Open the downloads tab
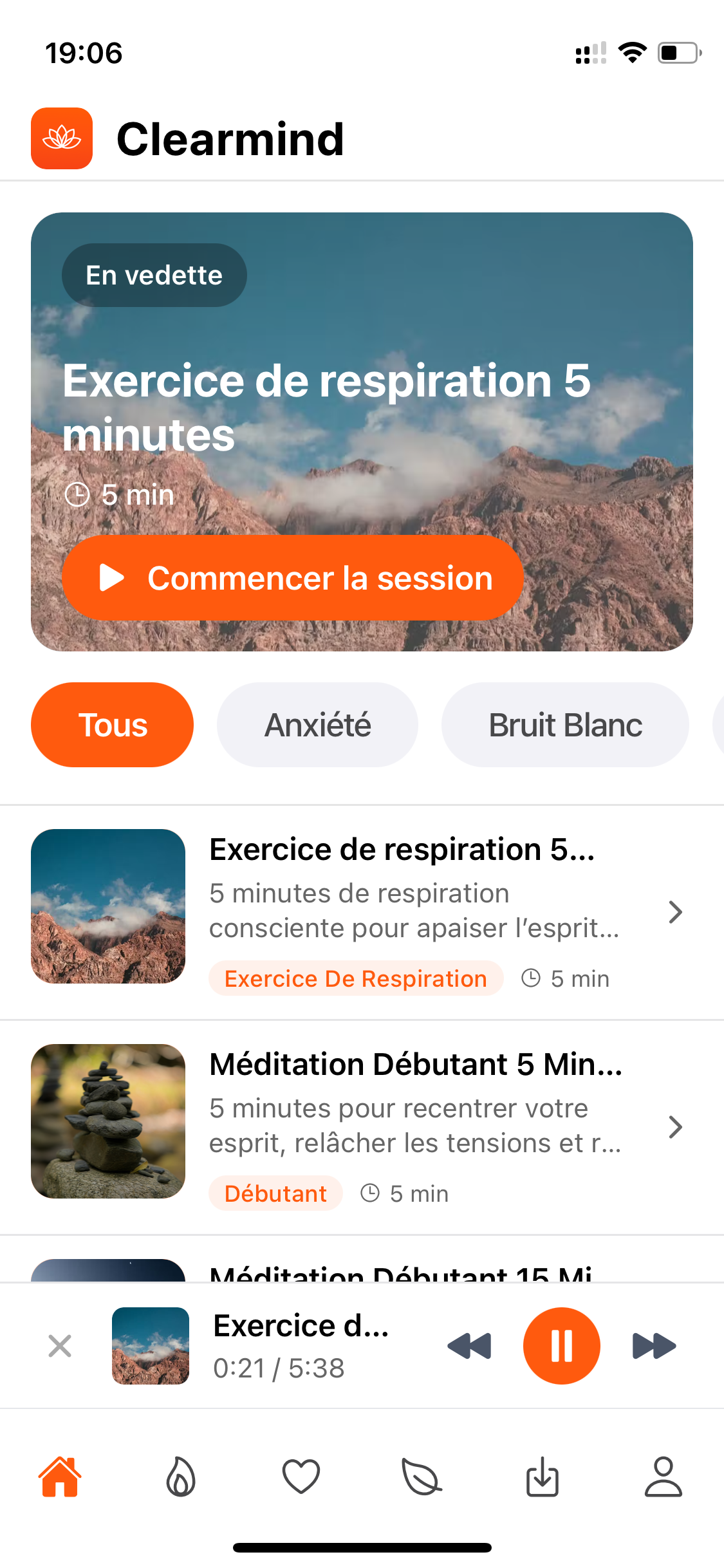 [x=543, y=1477]
